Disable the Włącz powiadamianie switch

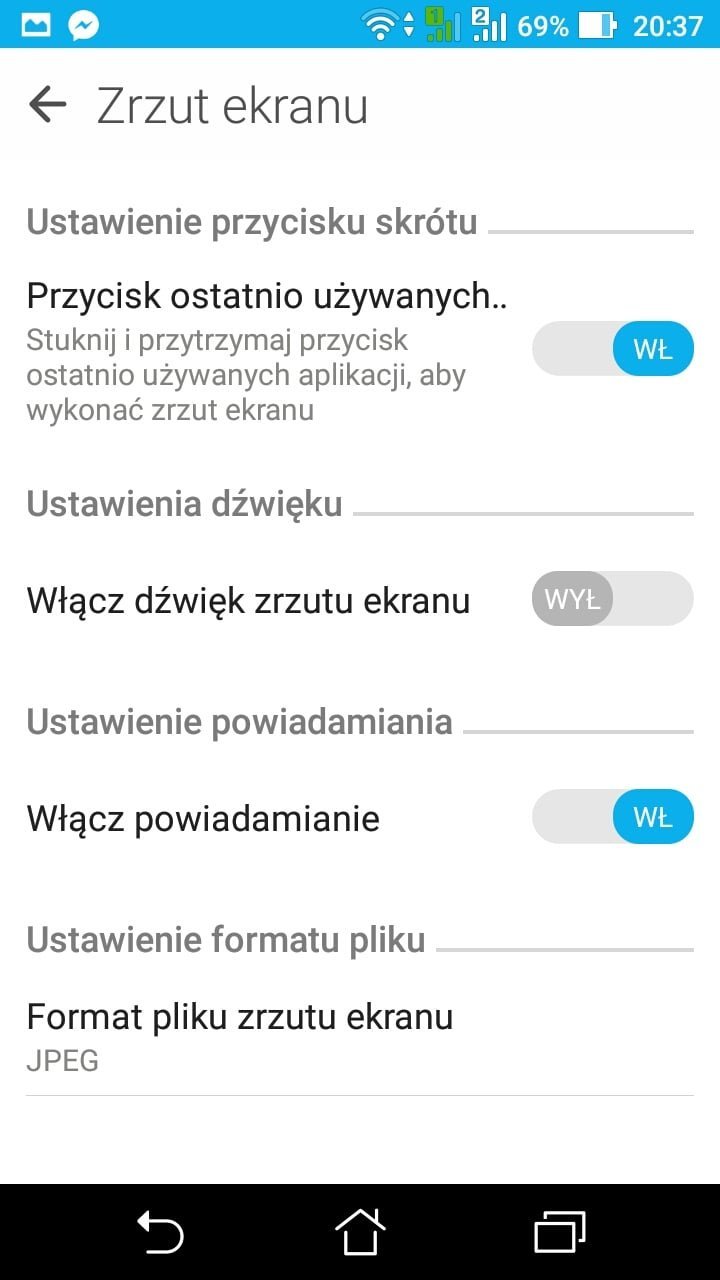(x=612, y=817)
